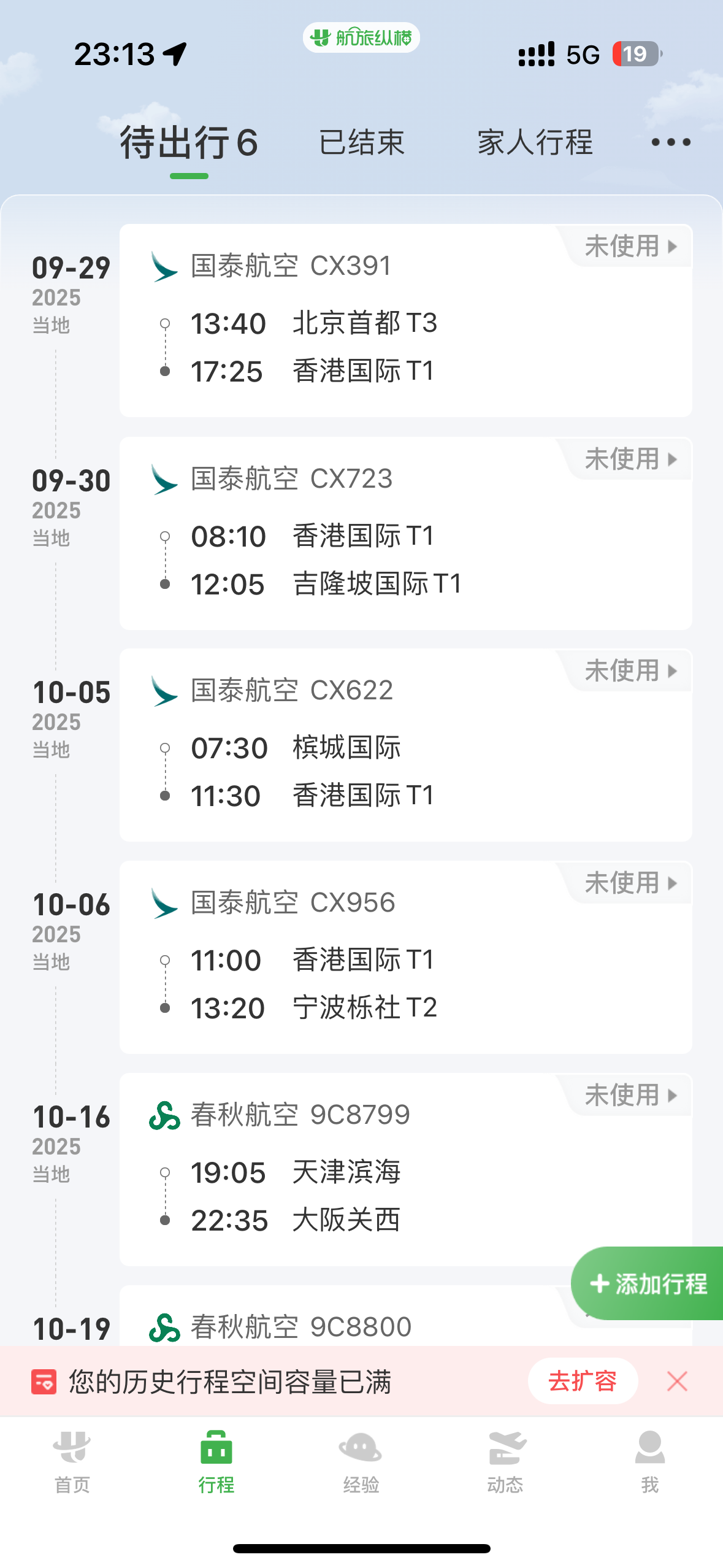
Task: Select the 待出行 tab
Action: pyautogui.click(x=189, y=143)
